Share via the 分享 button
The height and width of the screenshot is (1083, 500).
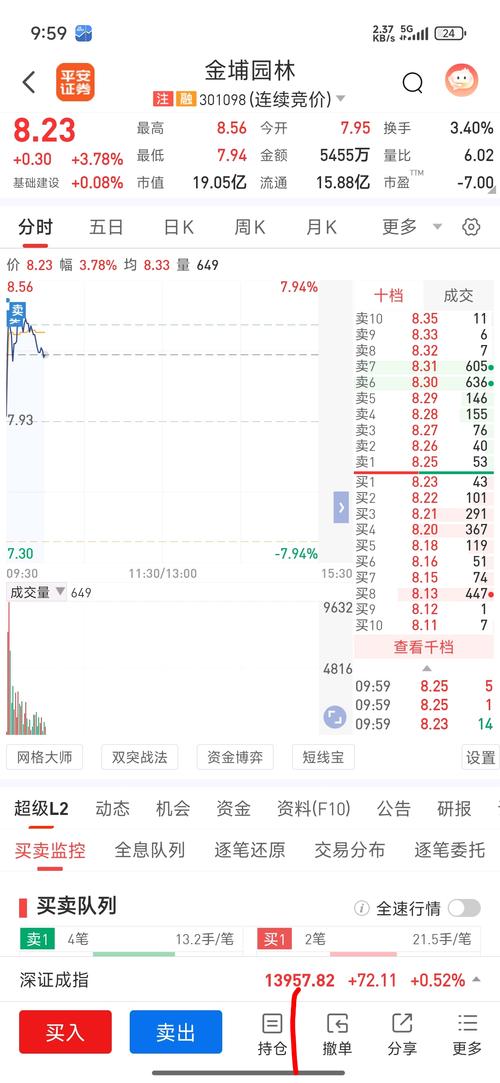402,1034
